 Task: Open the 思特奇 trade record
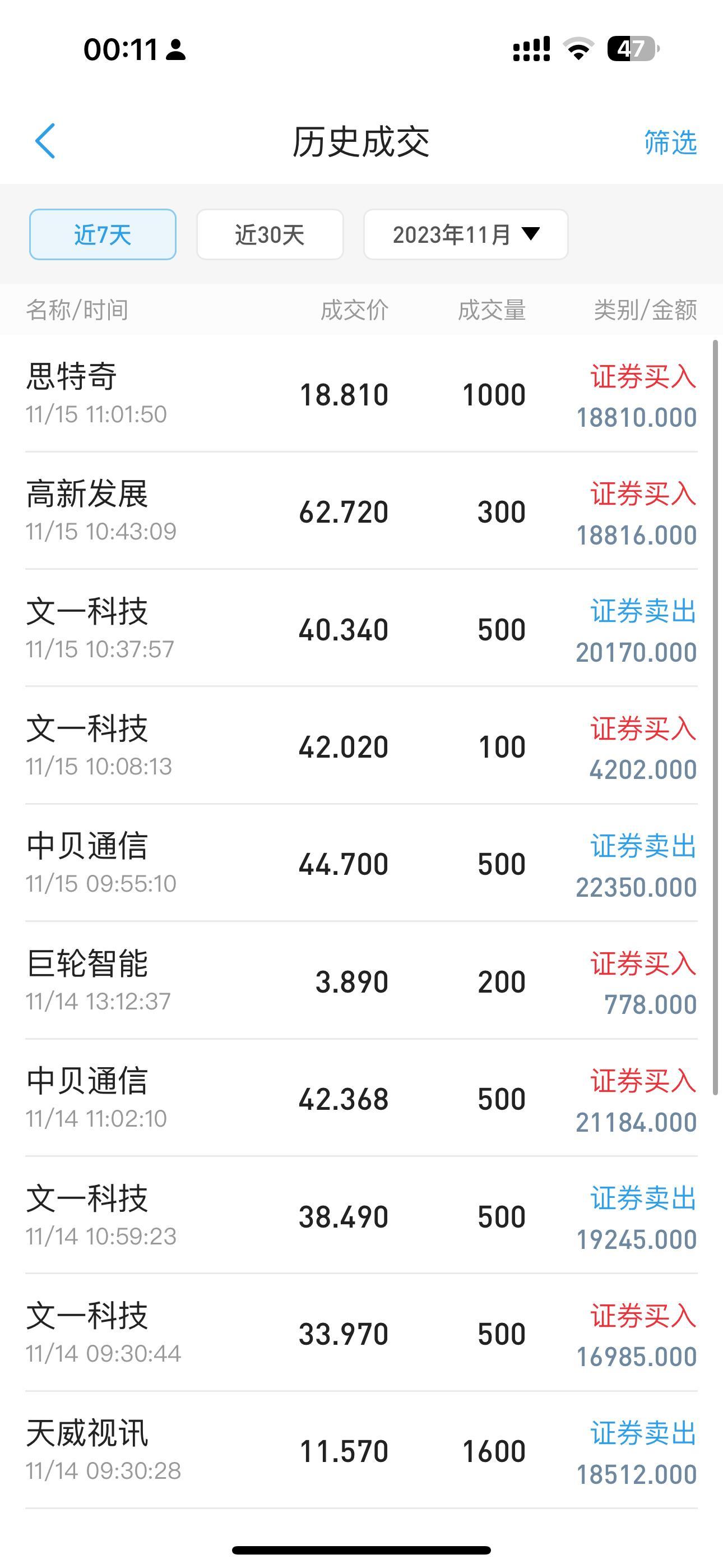coord(361,394)
